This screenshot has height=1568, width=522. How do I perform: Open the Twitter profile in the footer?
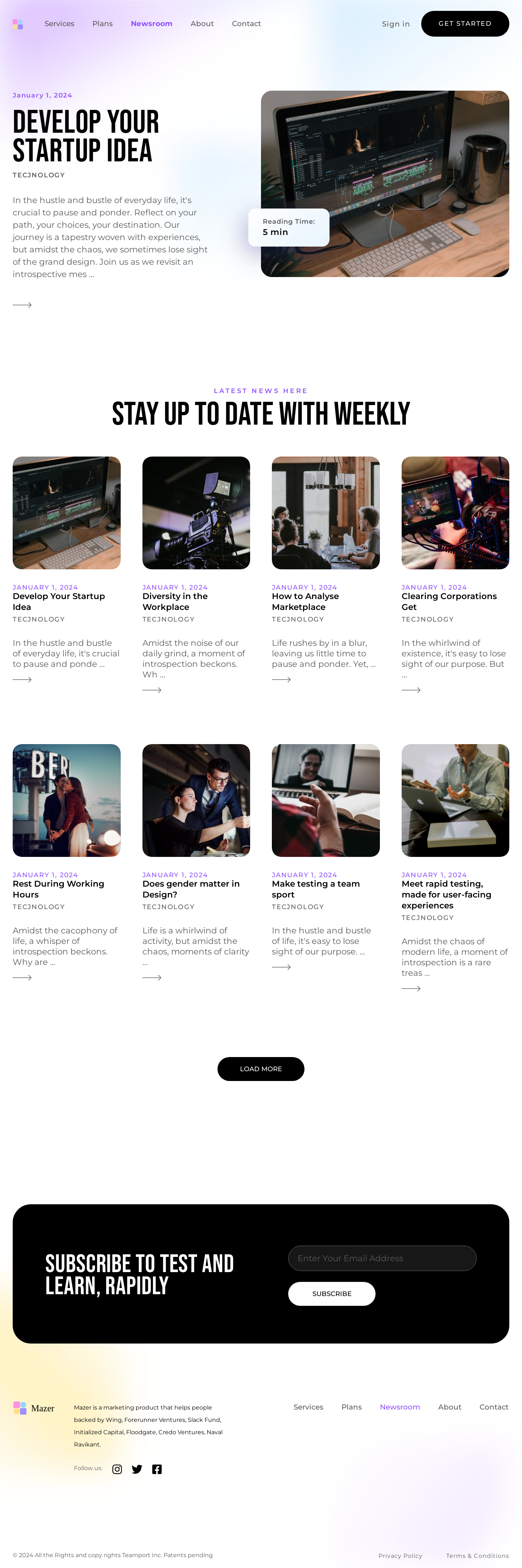point(137,1469)
